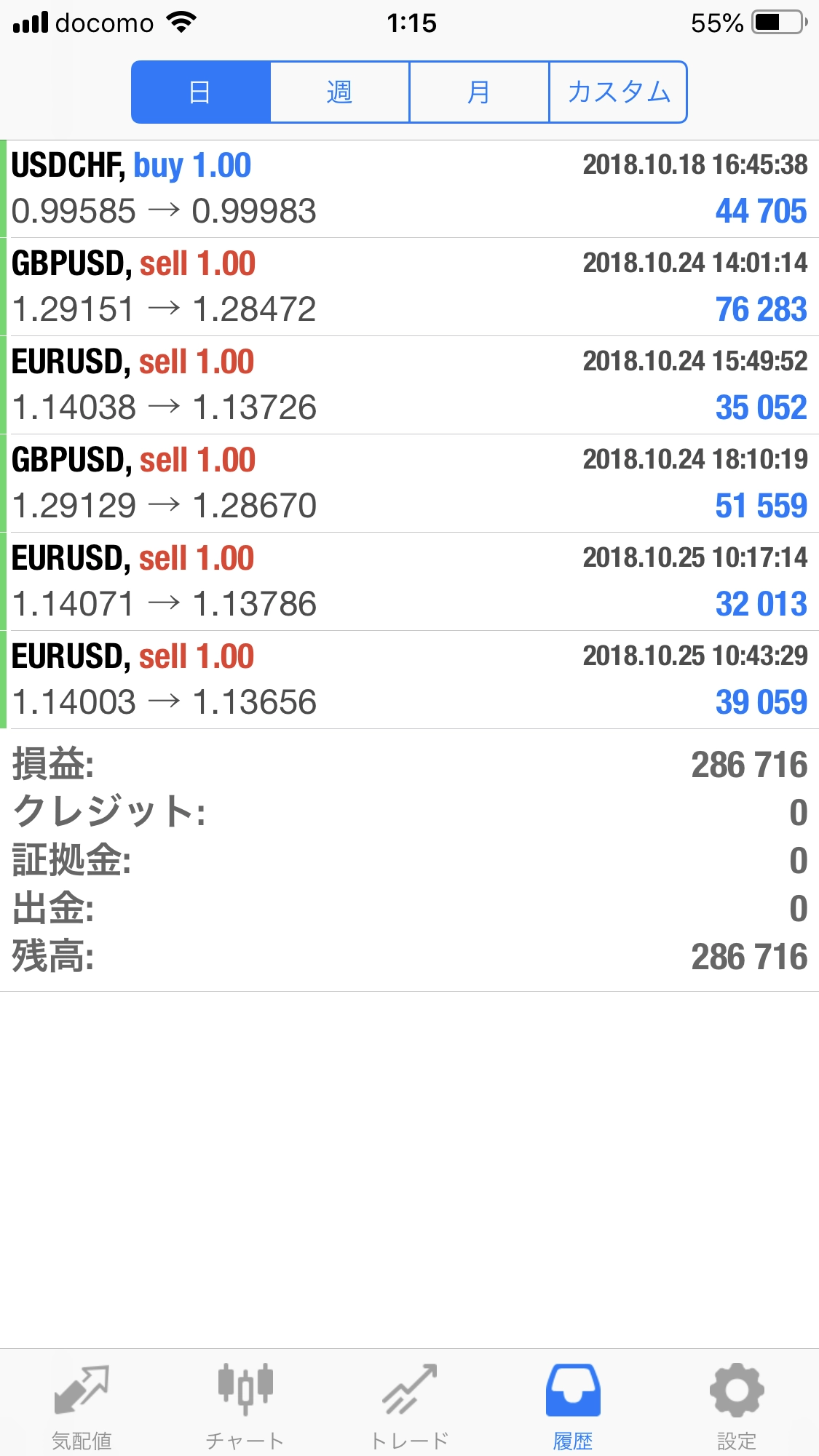This screenshot has height=1456, width=819.
Task: Select the 日 (day) period segment
Action: coord(201,92)
